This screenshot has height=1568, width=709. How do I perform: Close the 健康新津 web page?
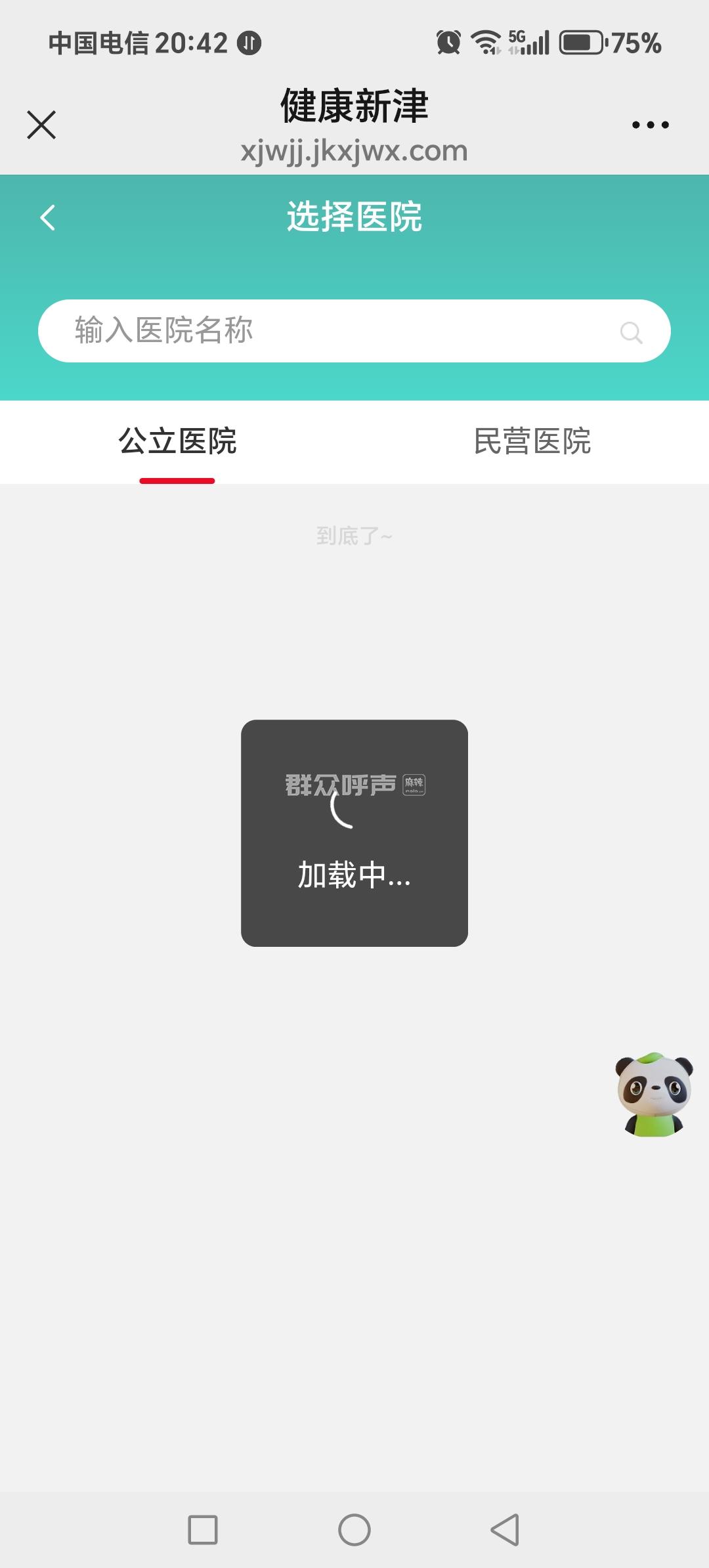point(41,125)
